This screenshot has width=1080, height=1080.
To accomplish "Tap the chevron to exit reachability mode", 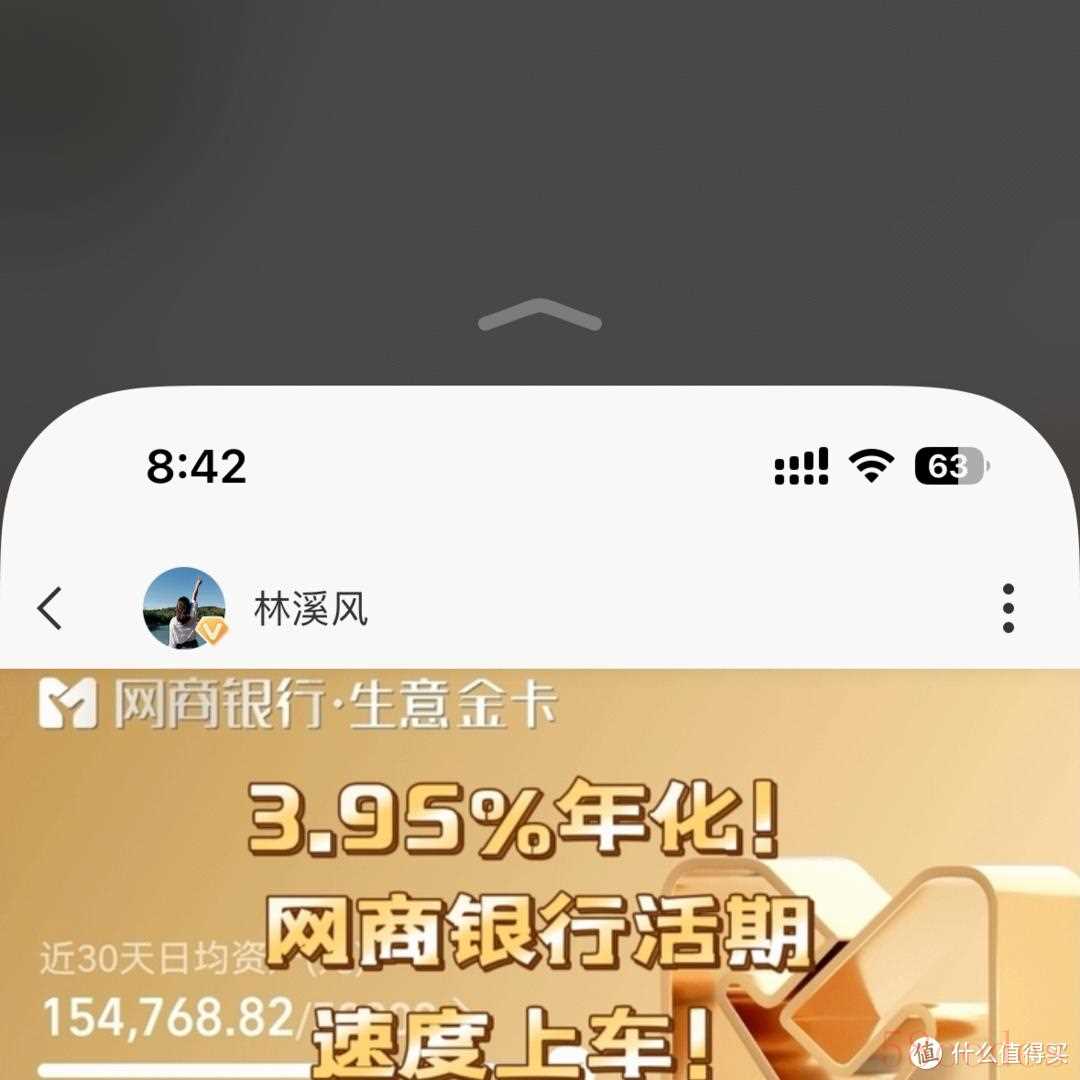I will [540, 315].
